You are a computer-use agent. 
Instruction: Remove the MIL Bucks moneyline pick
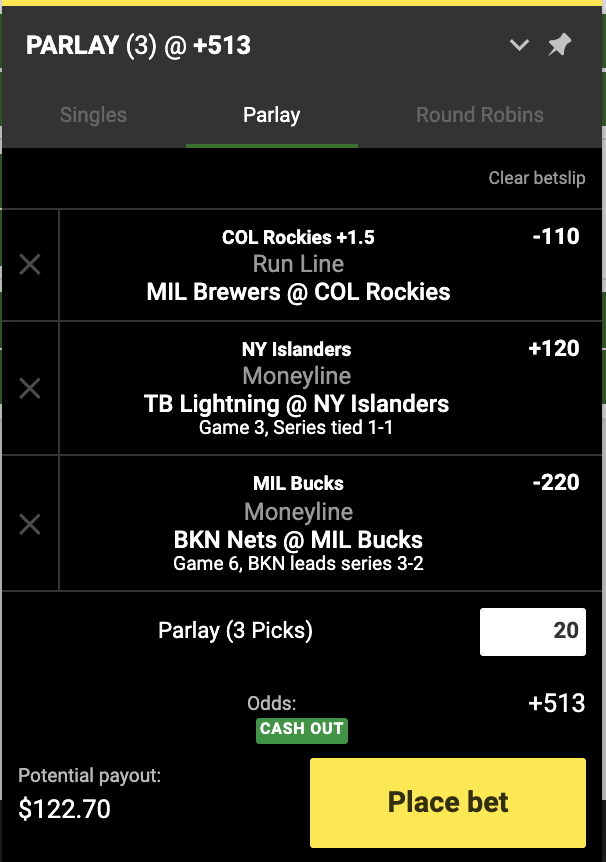30,524
